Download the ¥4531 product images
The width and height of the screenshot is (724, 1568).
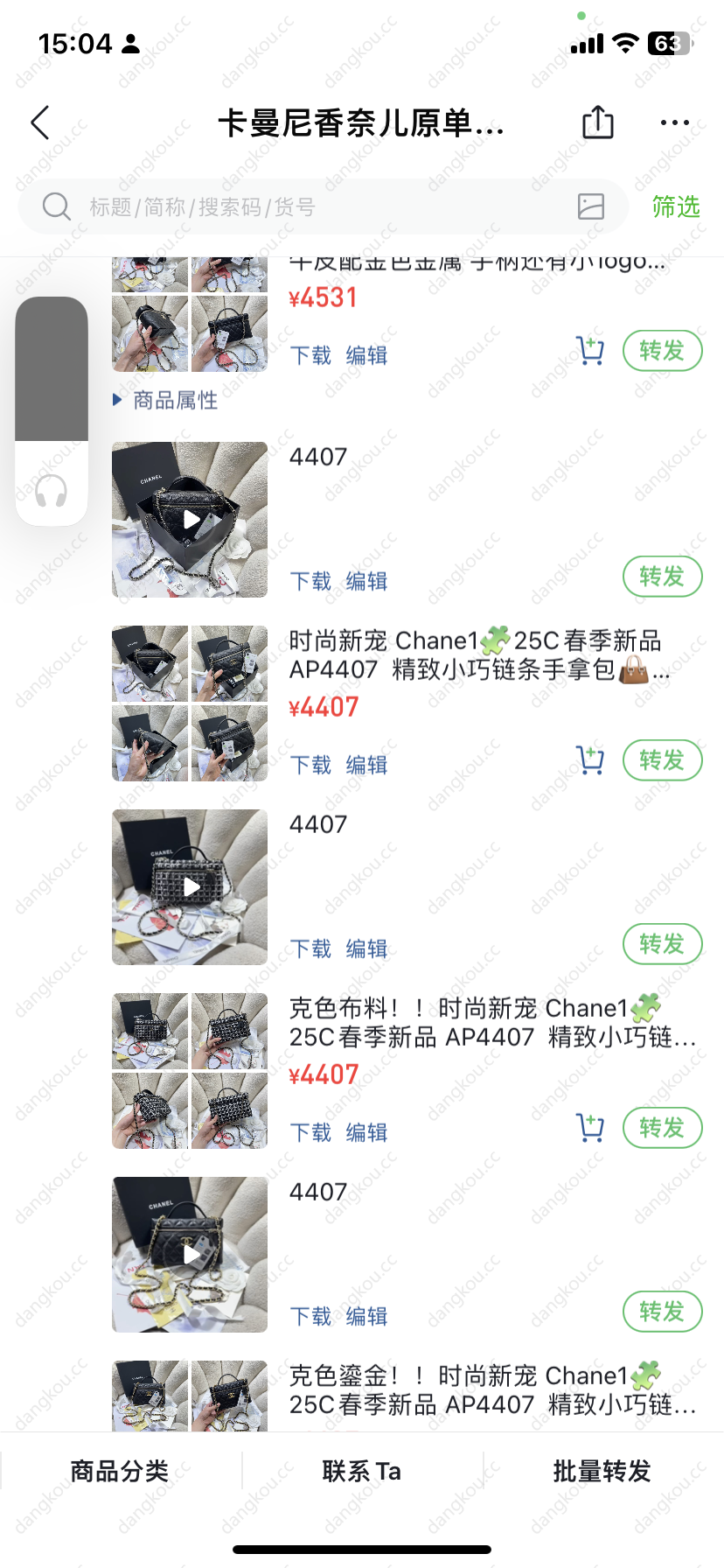pos(310,355)
